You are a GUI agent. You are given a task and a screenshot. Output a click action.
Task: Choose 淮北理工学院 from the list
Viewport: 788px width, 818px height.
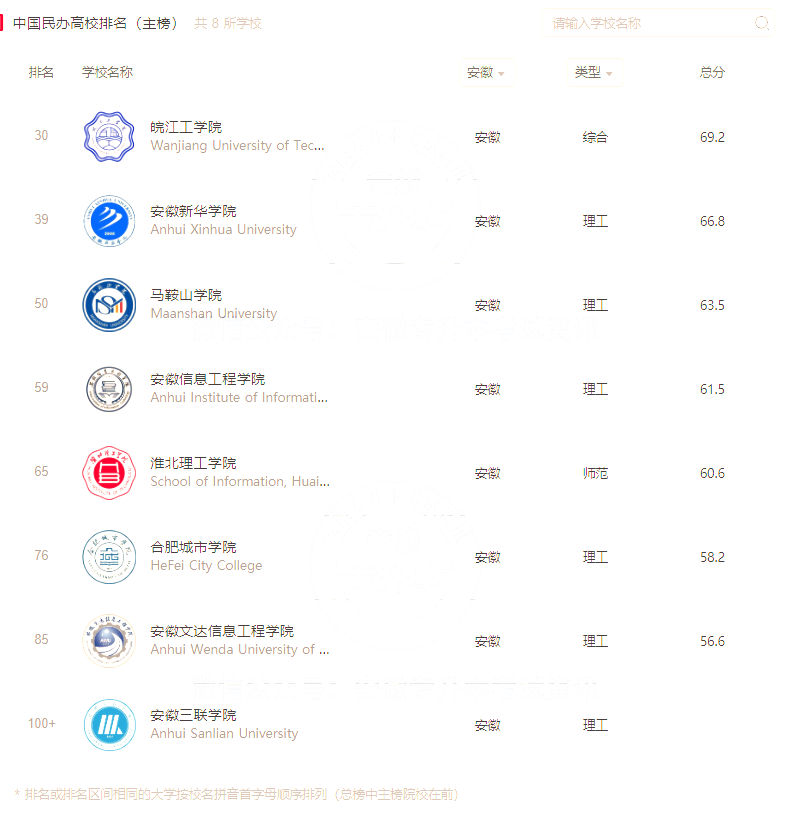[193, 463]
